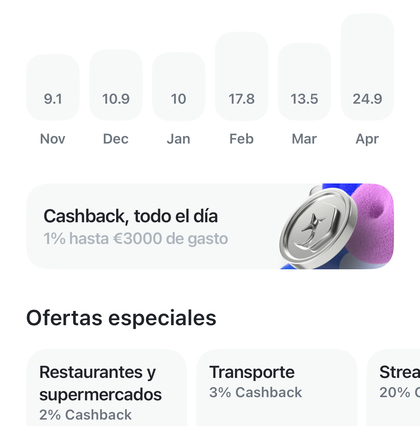Select the December bar showing 10.9

(x=116, y=85)
